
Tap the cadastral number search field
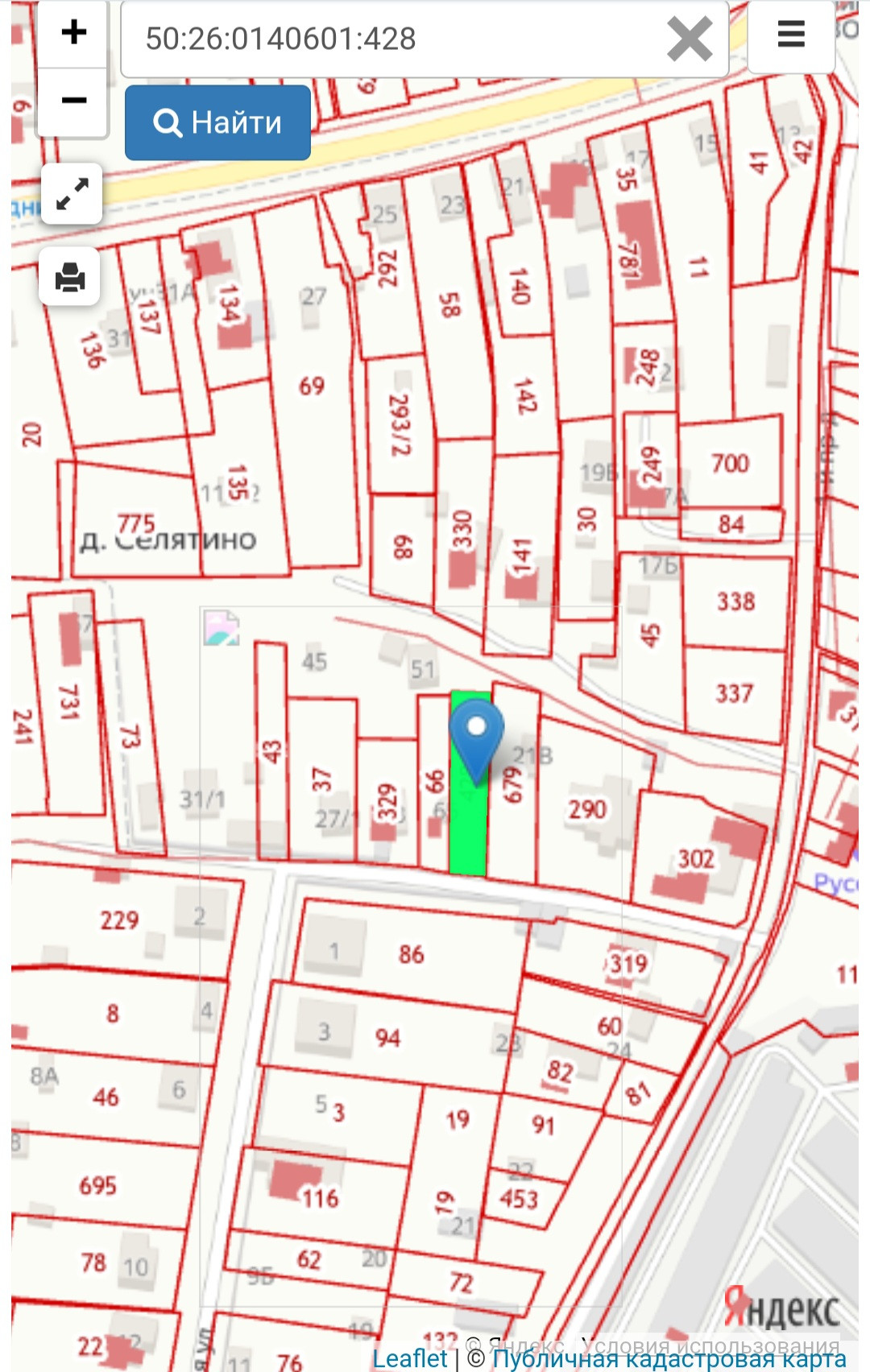pyautogui.click(x=387, y=39)
